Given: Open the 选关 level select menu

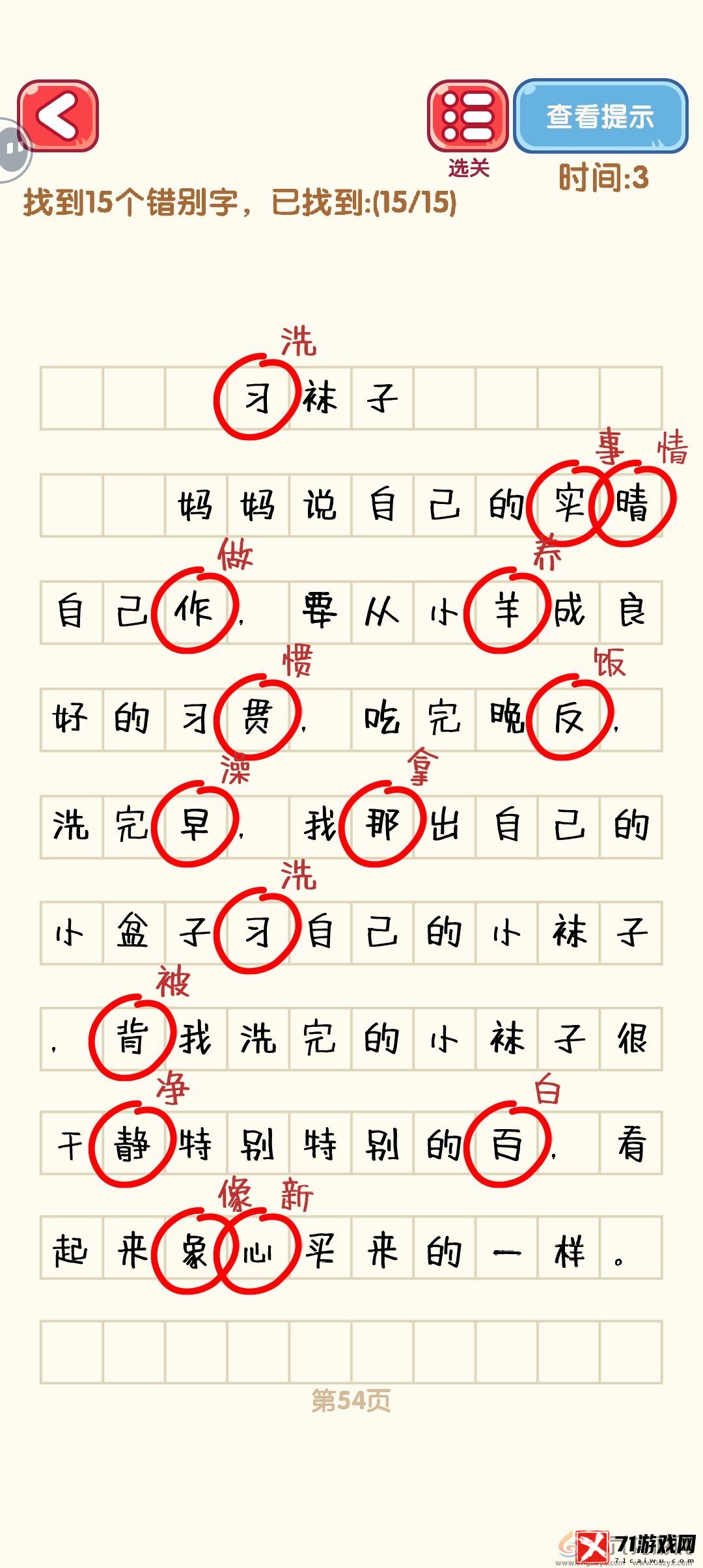Looking at the screenshot, I should [x=467, y=117].
